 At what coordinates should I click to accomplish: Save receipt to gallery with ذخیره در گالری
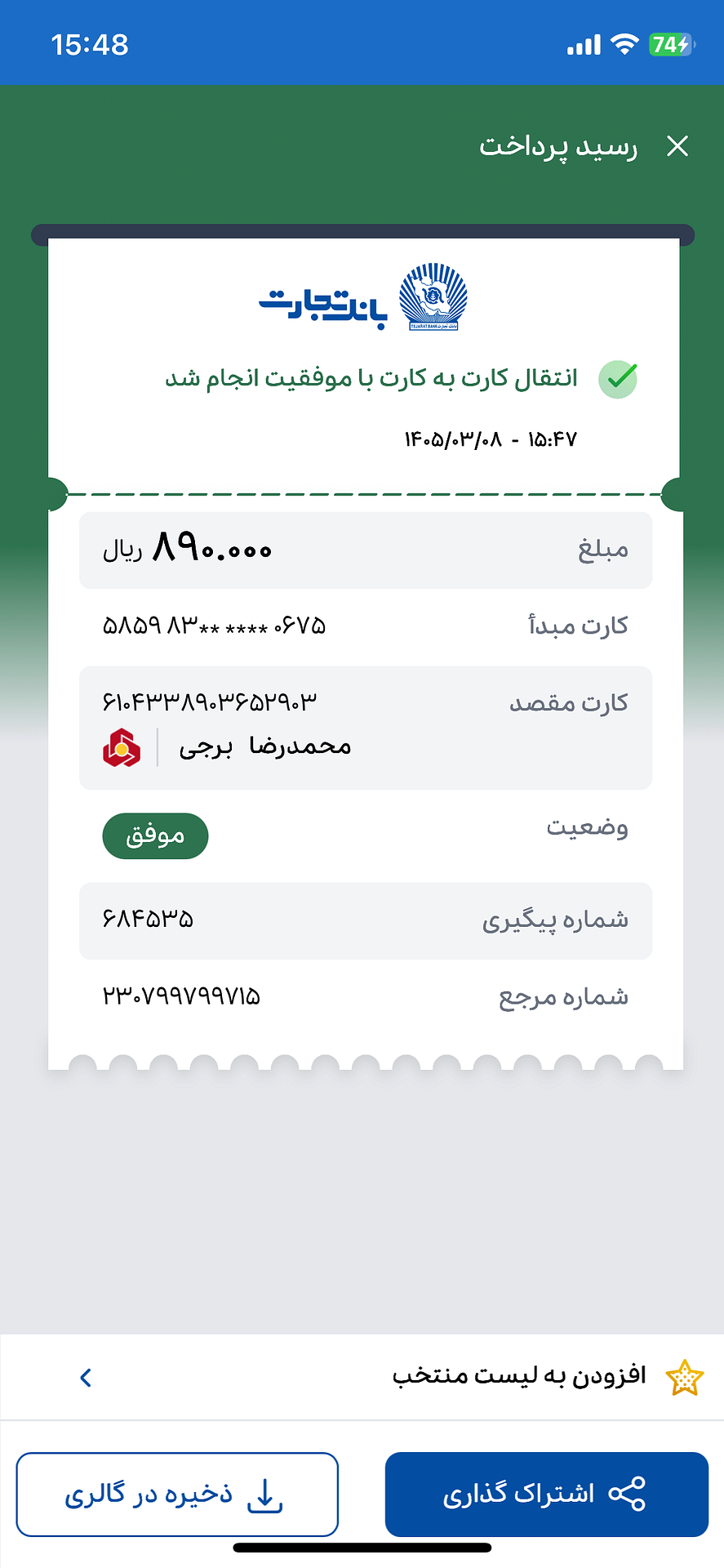click(x=177, y=1494)
